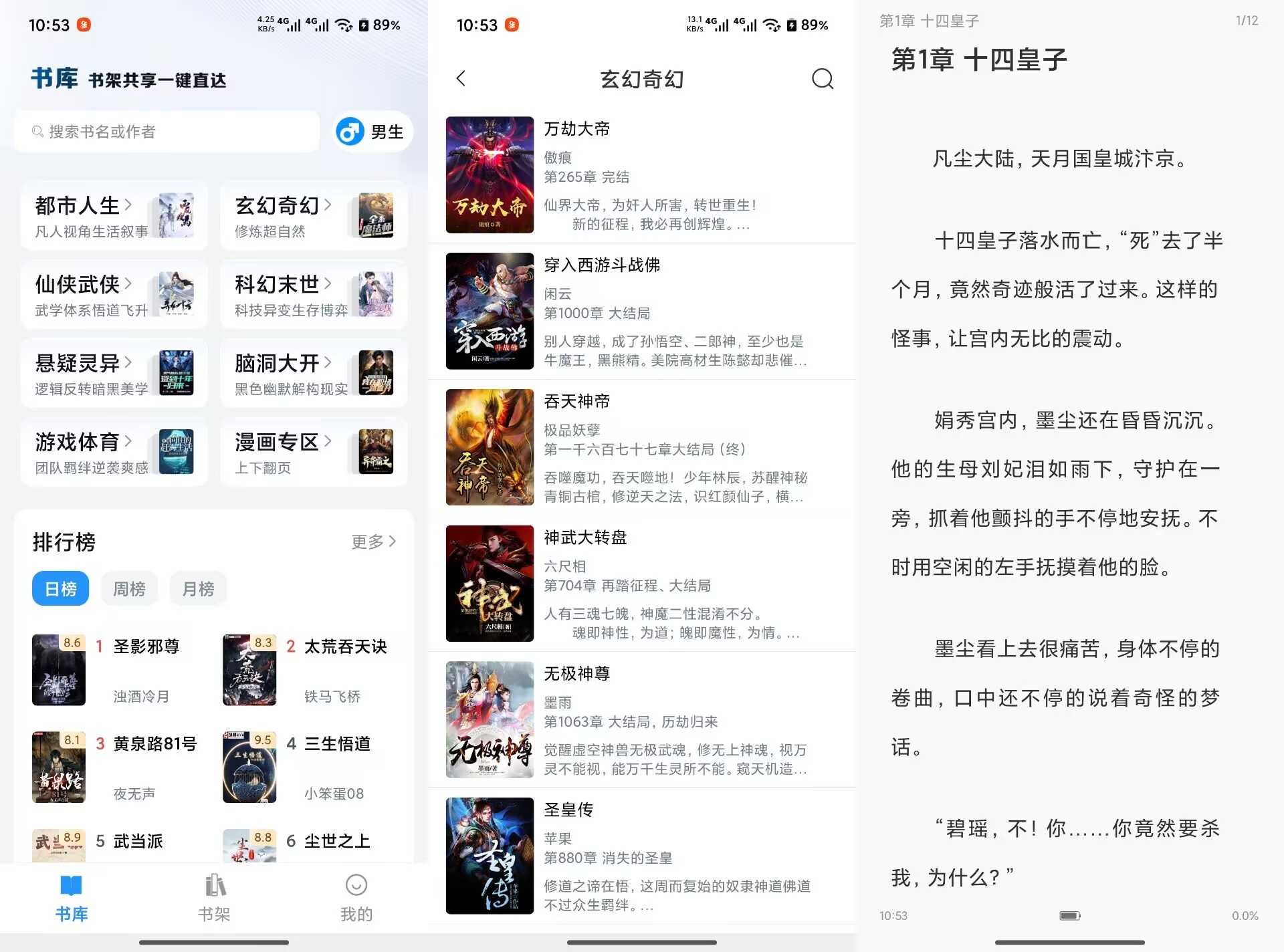Open the book 穿入西游斗战佛
The height and width of the screenshot is (952, 1284).
[x=642, y=312]
